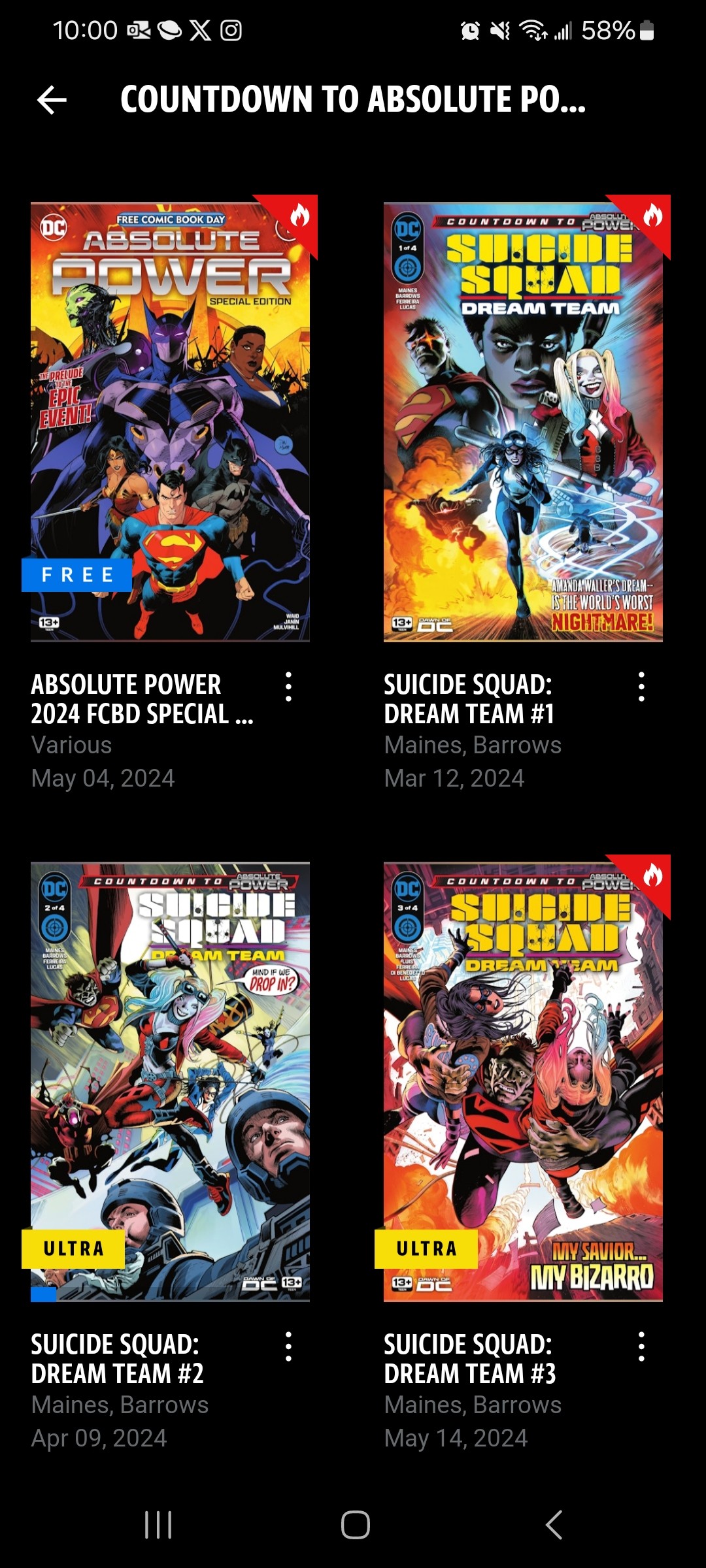706x1568 pixels.
Task: Tap the system home button
Action: pos(355,1525)
